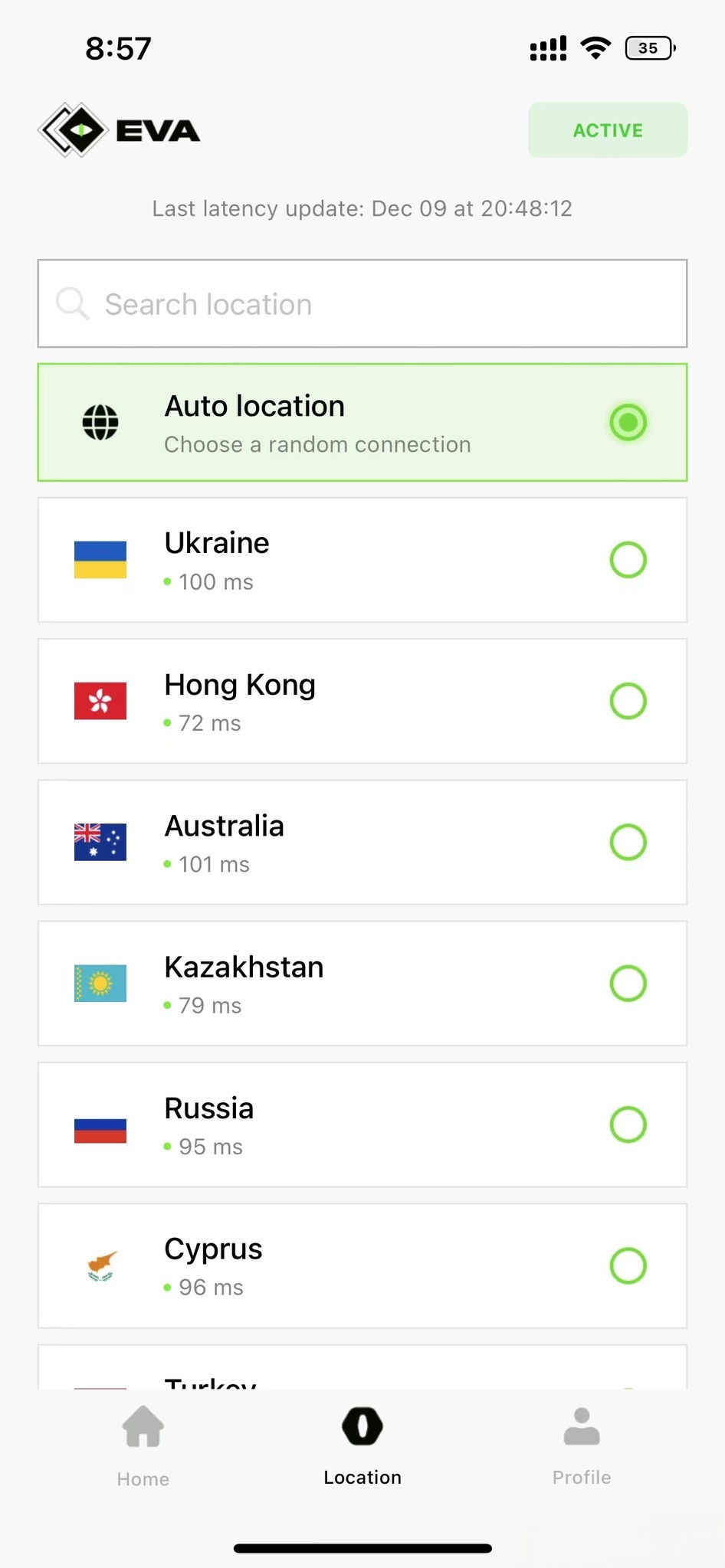Image resolution: width=725 pixels, height=1568 pixels.
Task: Choose Ukraine as VPN location
Action: [x=362, y=560]
